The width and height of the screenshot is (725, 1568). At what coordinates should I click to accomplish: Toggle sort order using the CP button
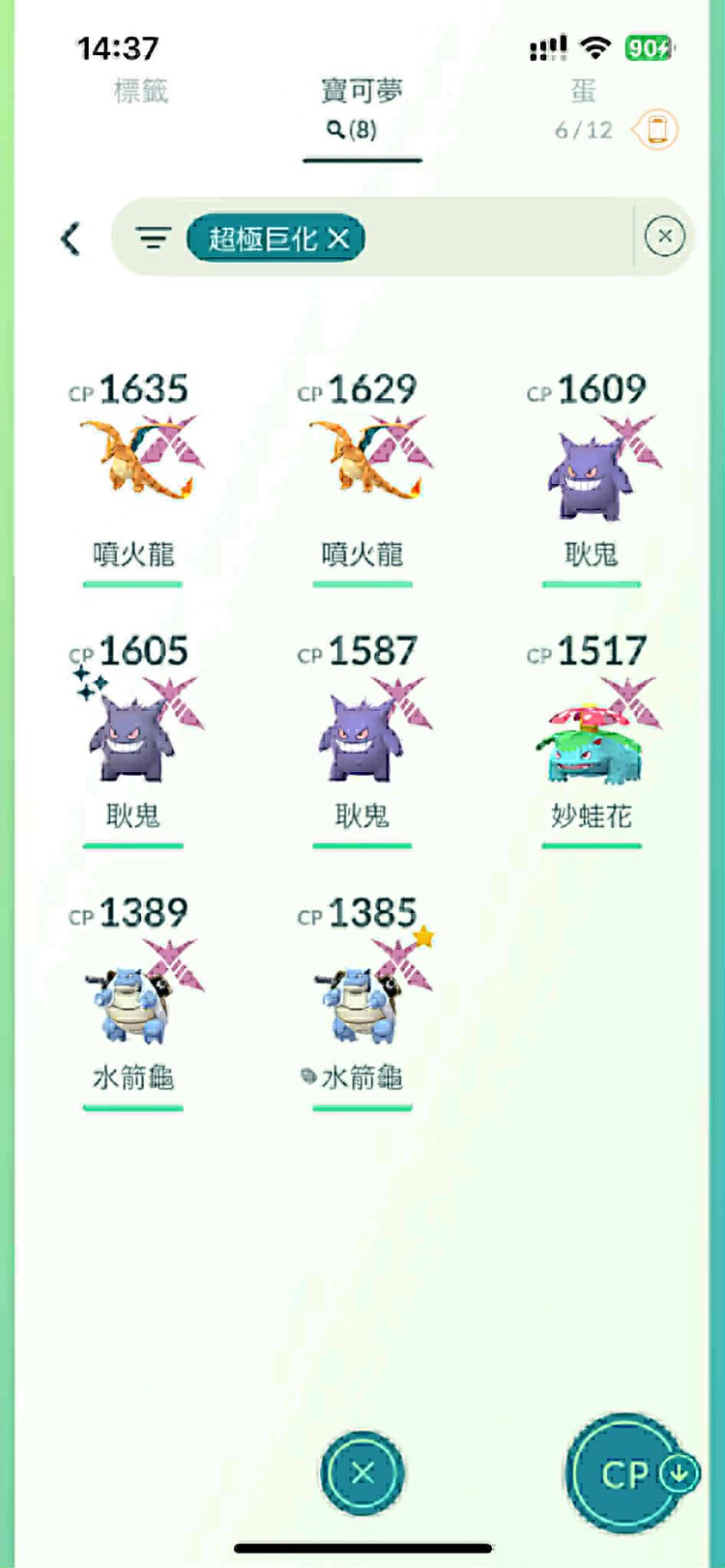[625, 1475]
